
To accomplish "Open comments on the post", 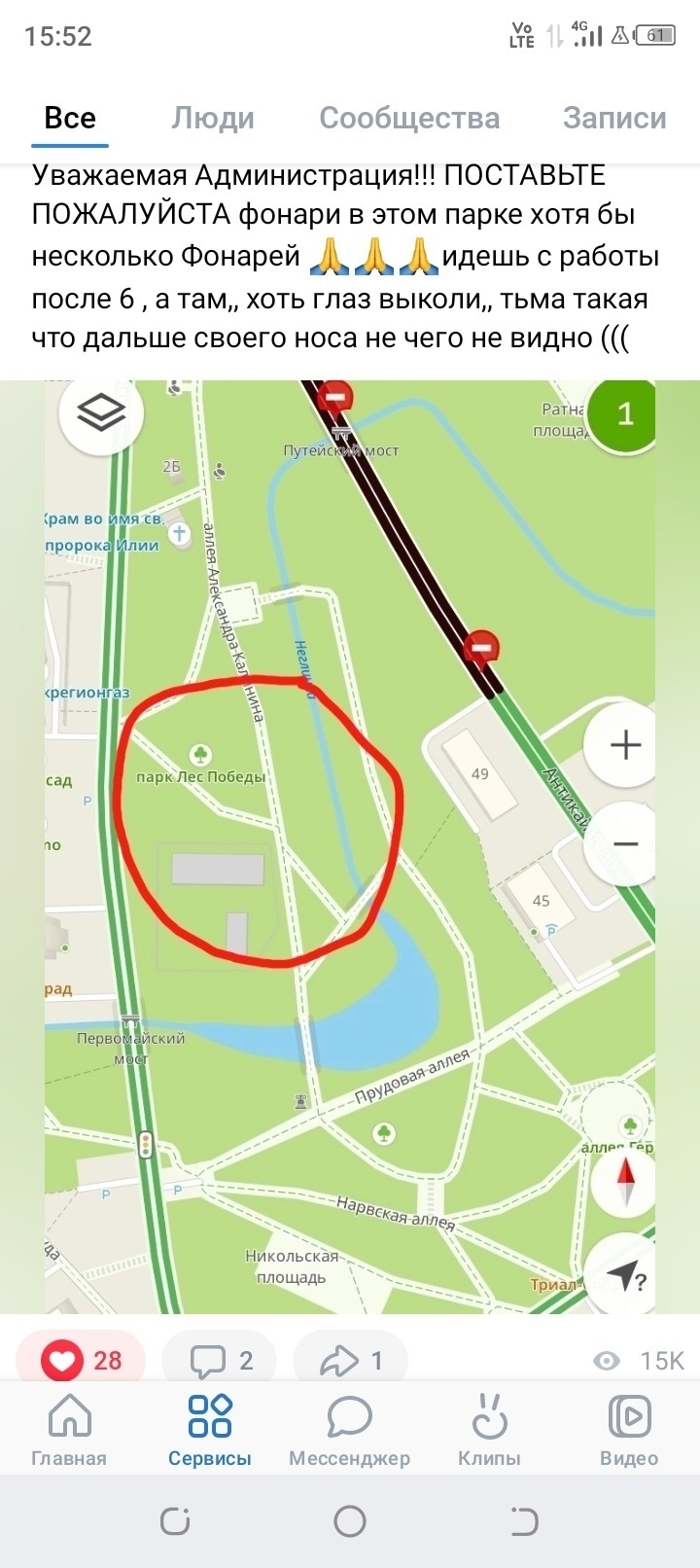I will (x=221, y=1360).
